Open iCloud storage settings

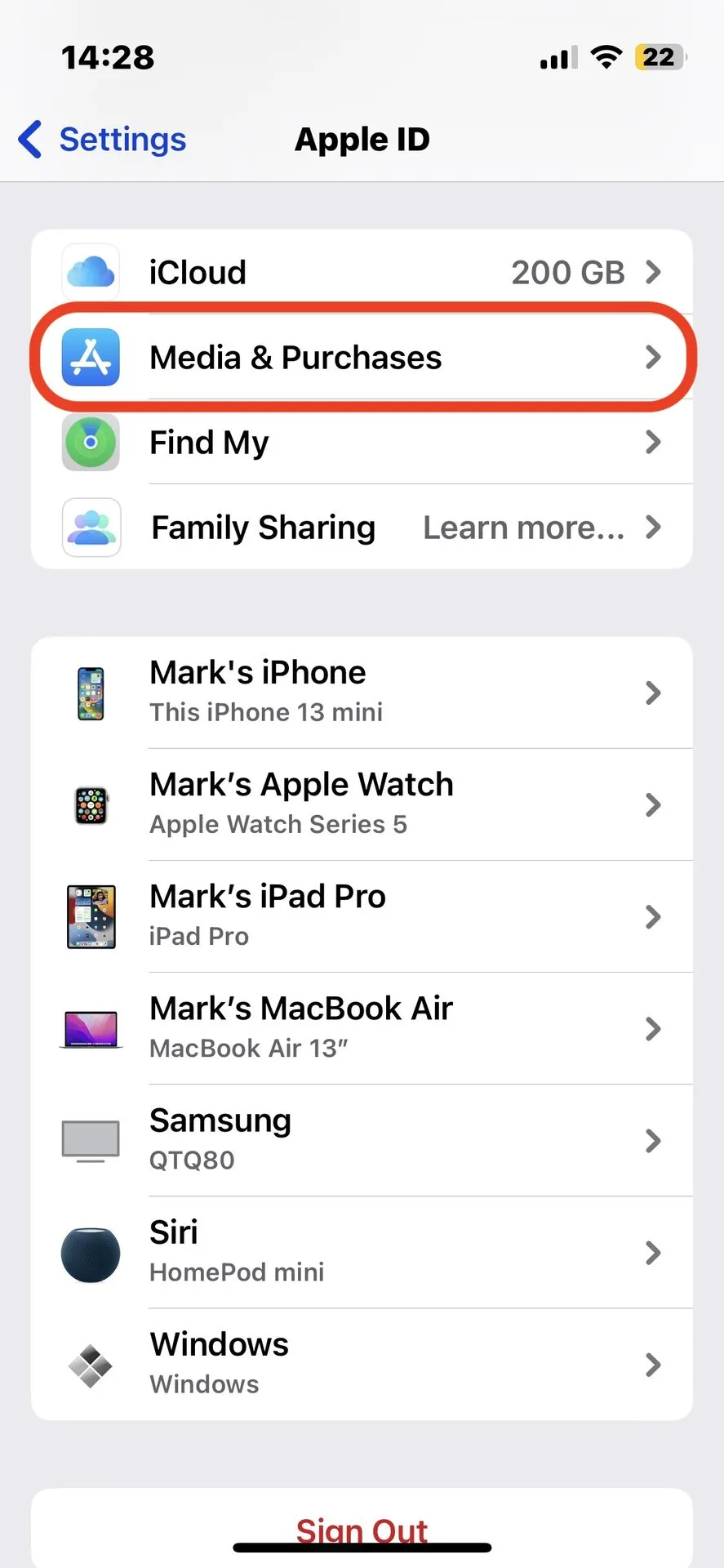(x=362, y=272)
